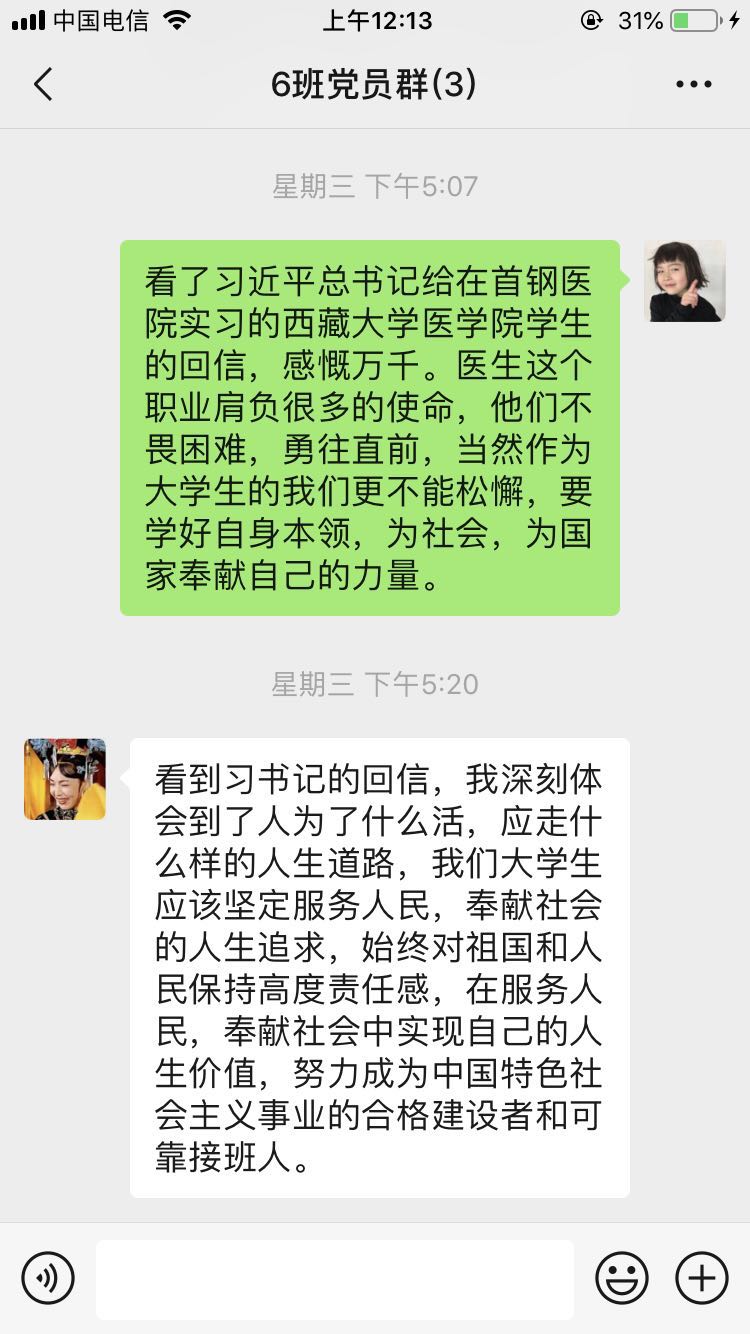Open the plus attachments menu
The image size is (750, 1334).
pyautogui.click(x=701, y=1278)
